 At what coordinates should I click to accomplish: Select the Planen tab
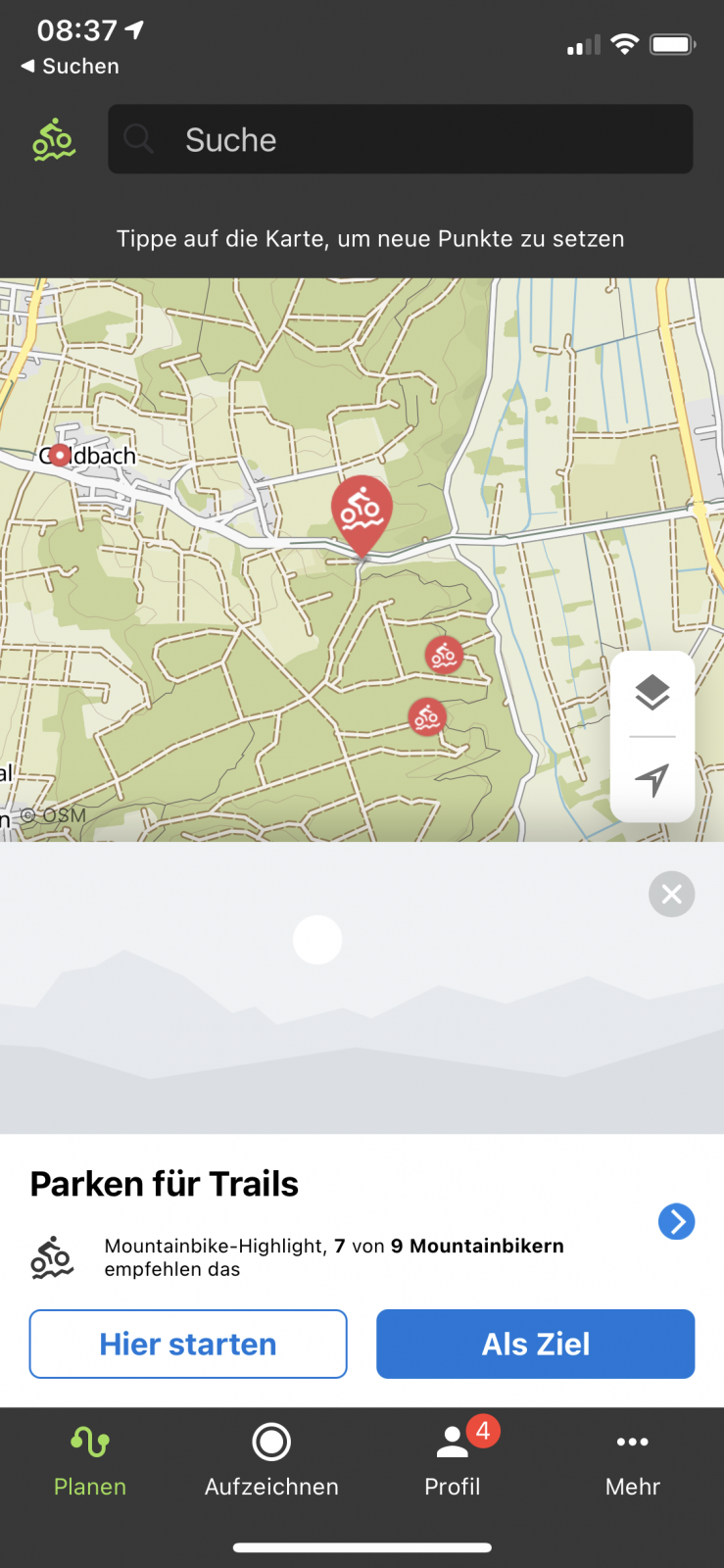(x=90, y=1460)
